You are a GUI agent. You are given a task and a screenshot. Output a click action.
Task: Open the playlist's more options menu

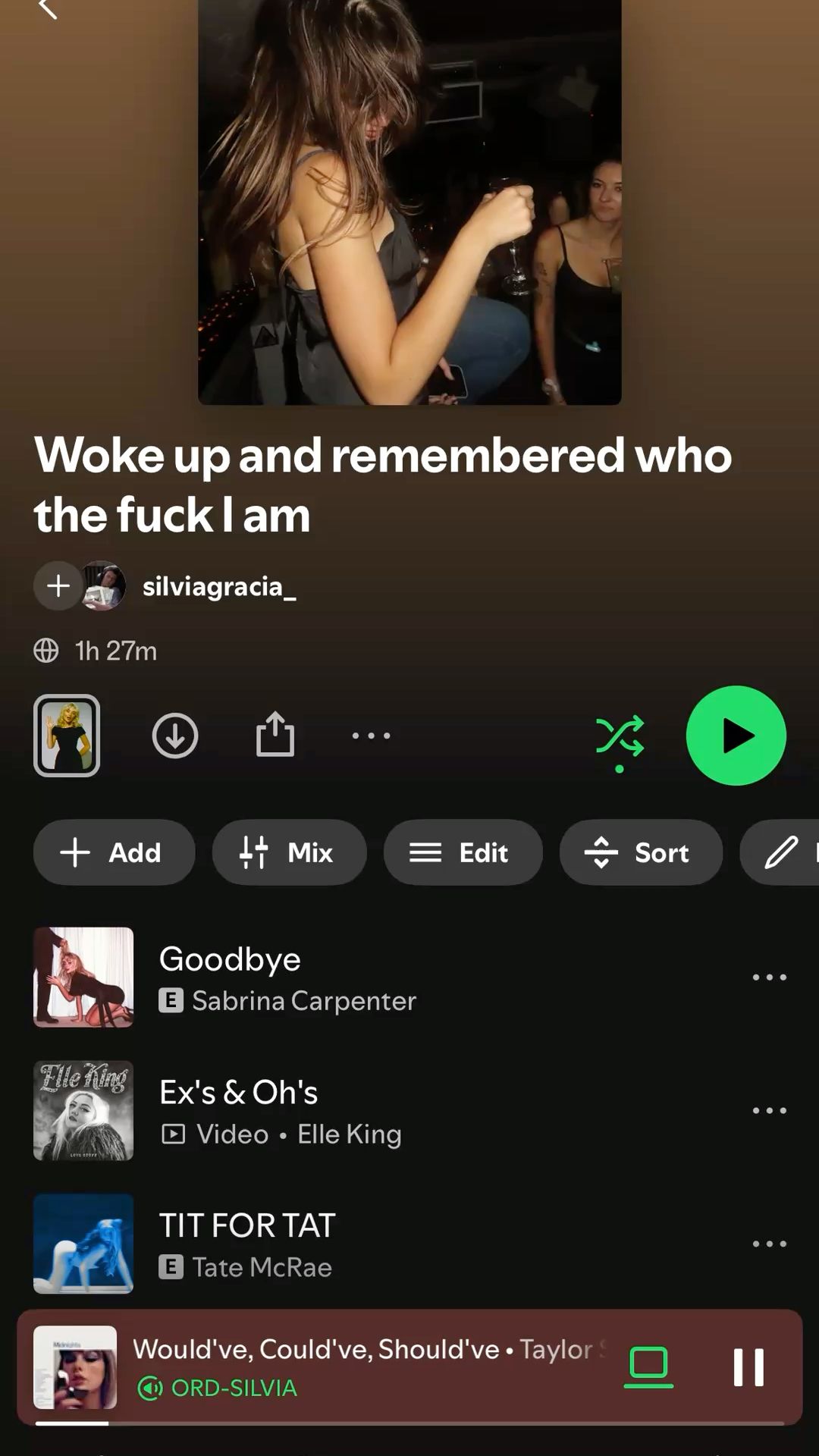pyautogui.click(x=372, y=736)
